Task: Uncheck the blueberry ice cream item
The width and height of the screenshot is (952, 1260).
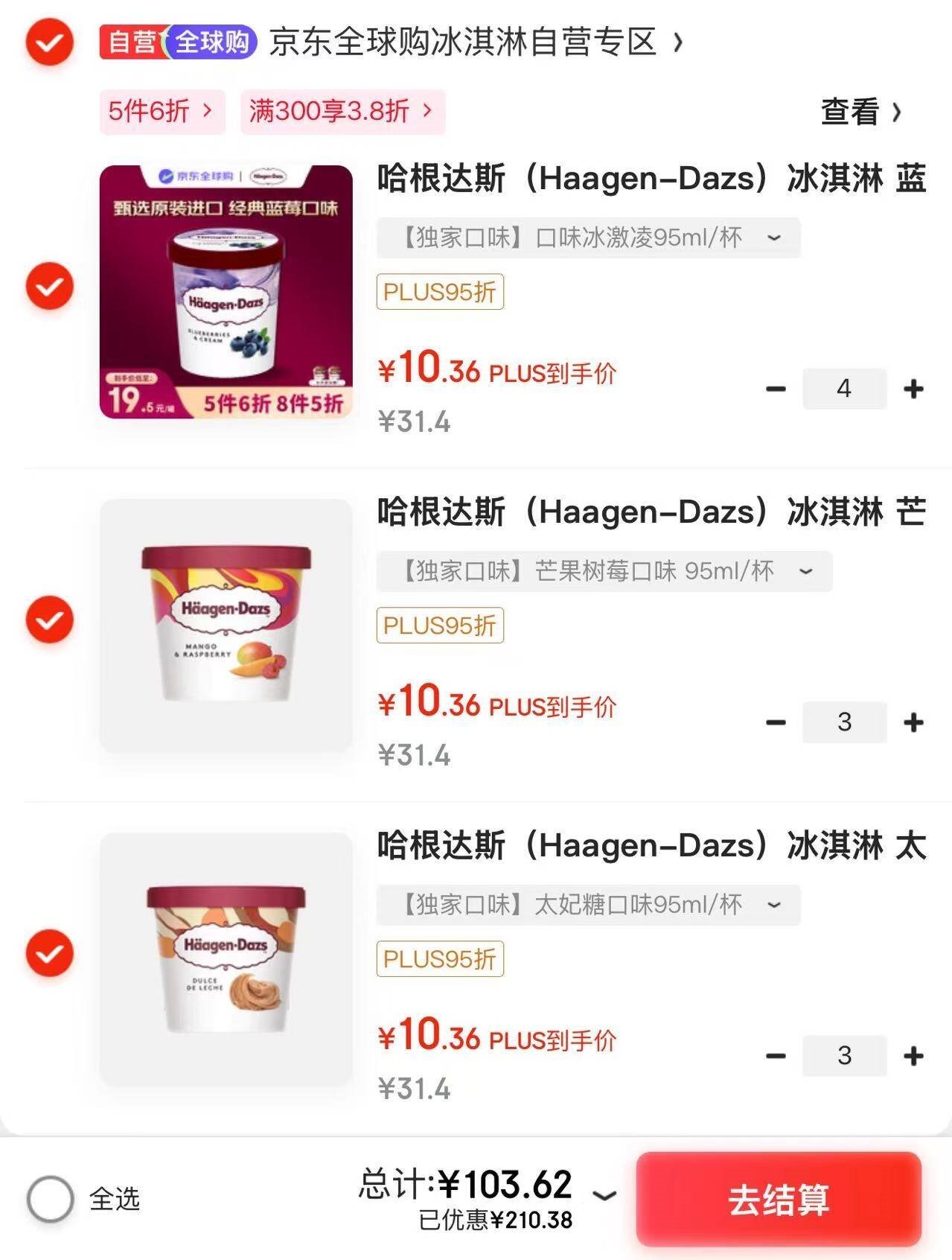Action: tap(50, 286)
